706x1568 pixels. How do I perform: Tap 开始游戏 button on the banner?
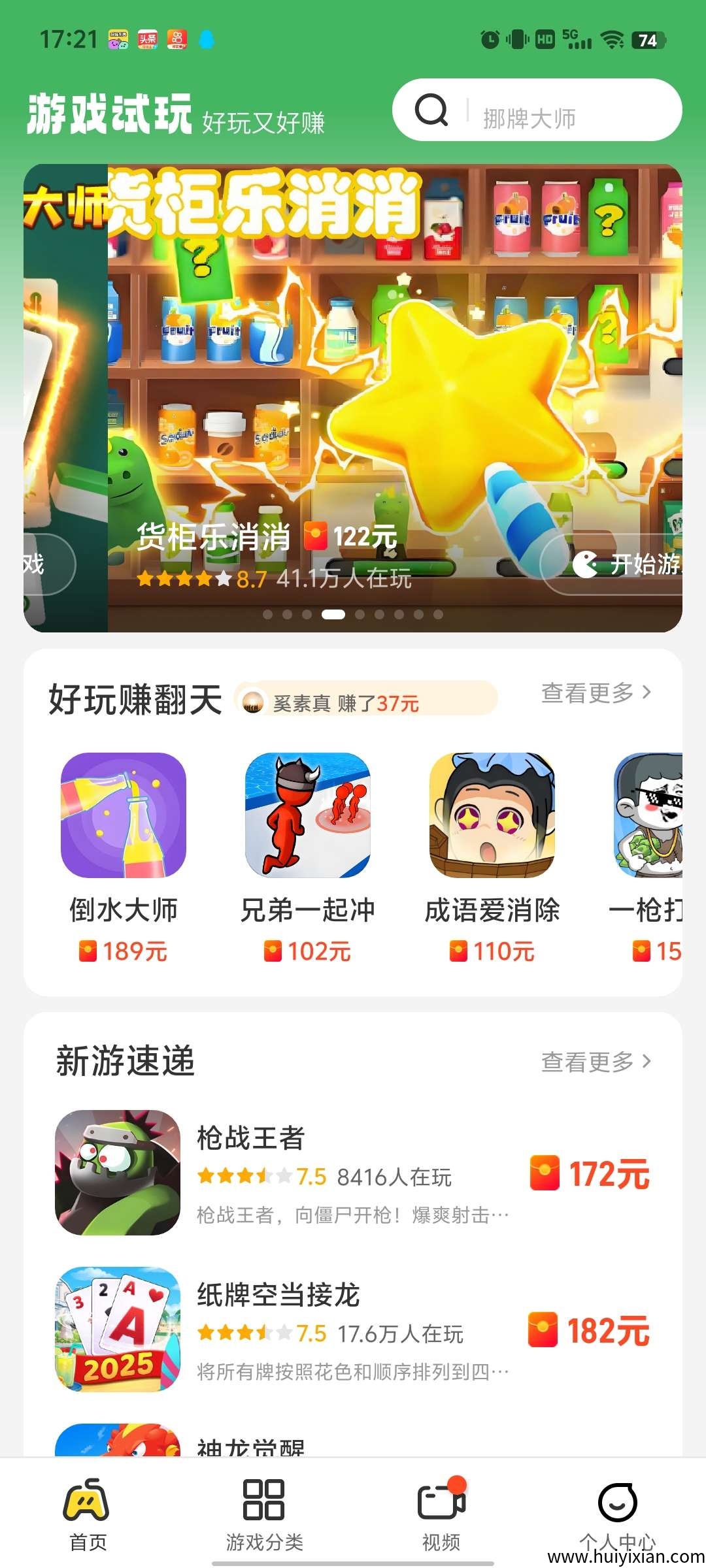[621, 564]
